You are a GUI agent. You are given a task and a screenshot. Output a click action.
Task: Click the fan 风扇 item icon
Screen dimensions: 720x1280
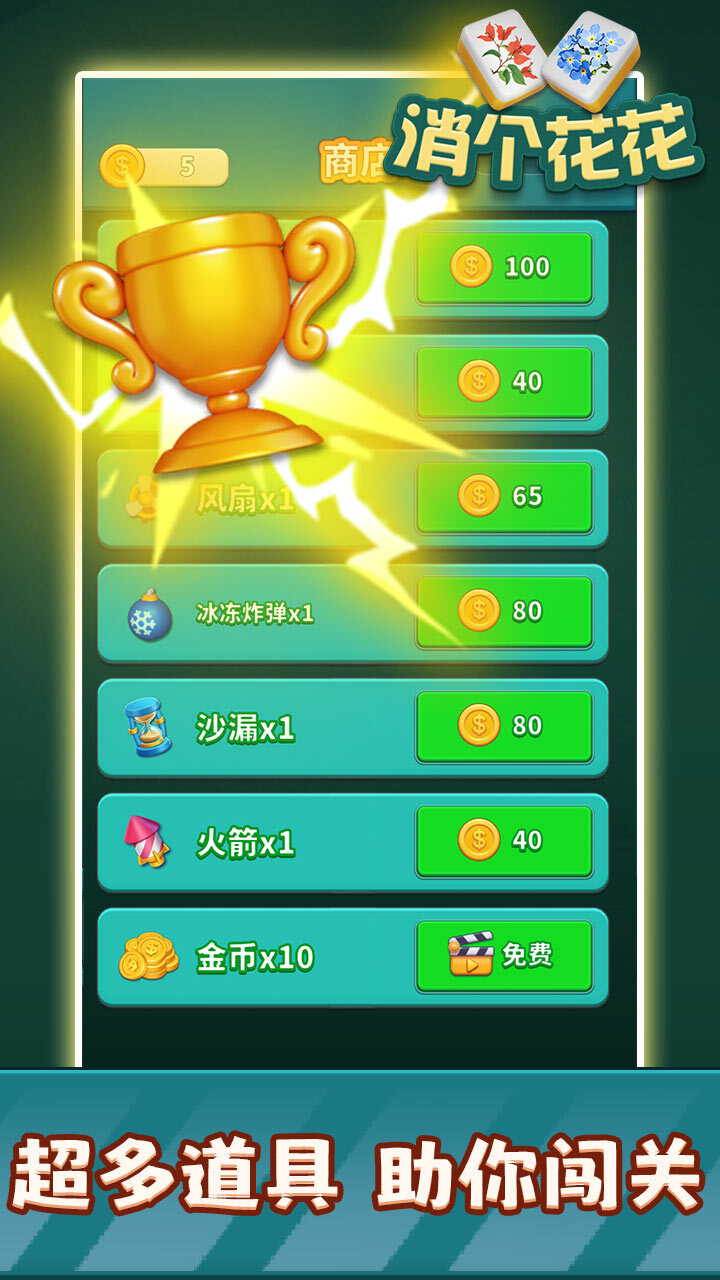pos(143,497)
